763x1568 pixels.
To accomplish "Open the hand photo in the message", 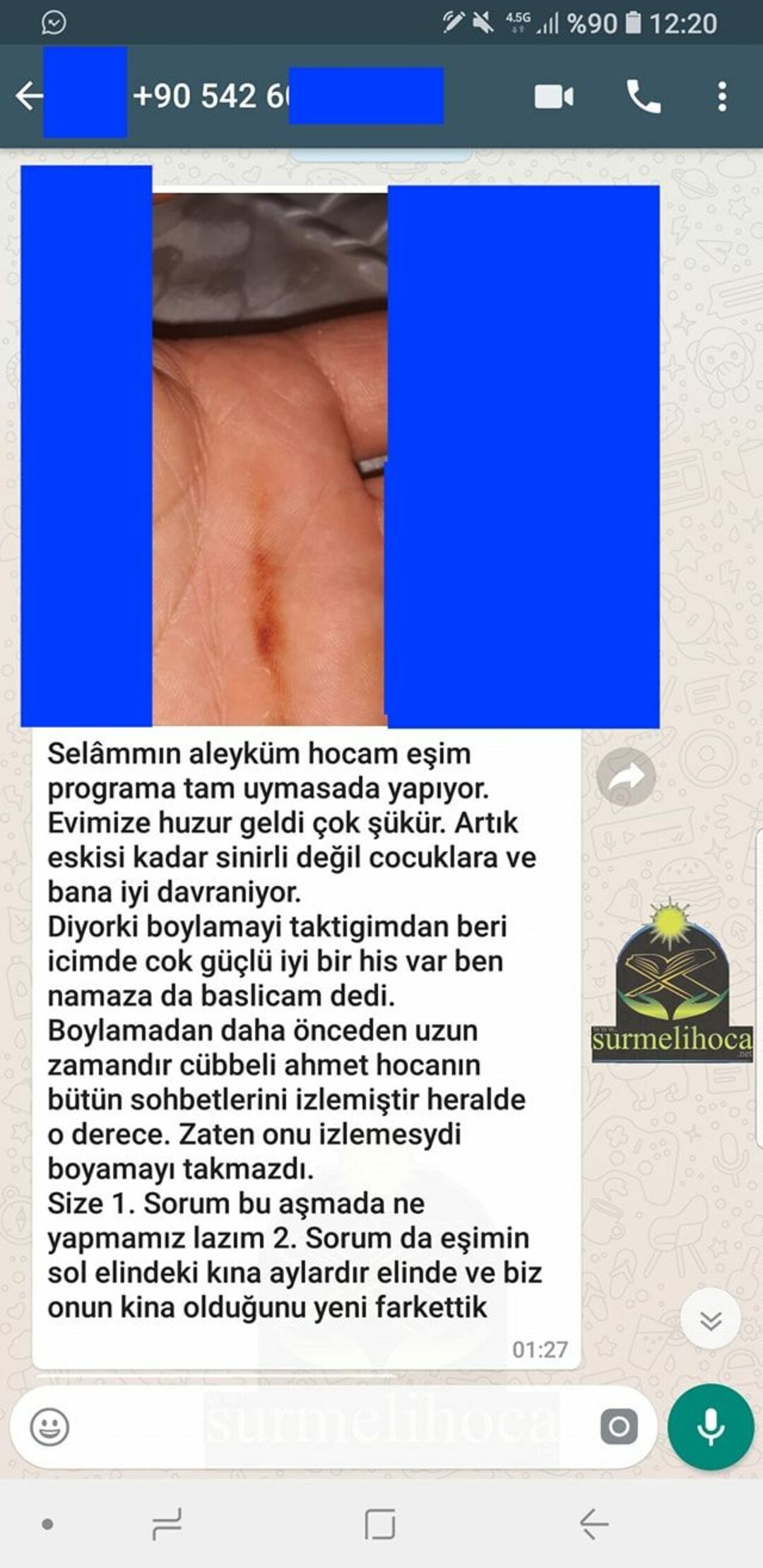I will coord(270,459).
